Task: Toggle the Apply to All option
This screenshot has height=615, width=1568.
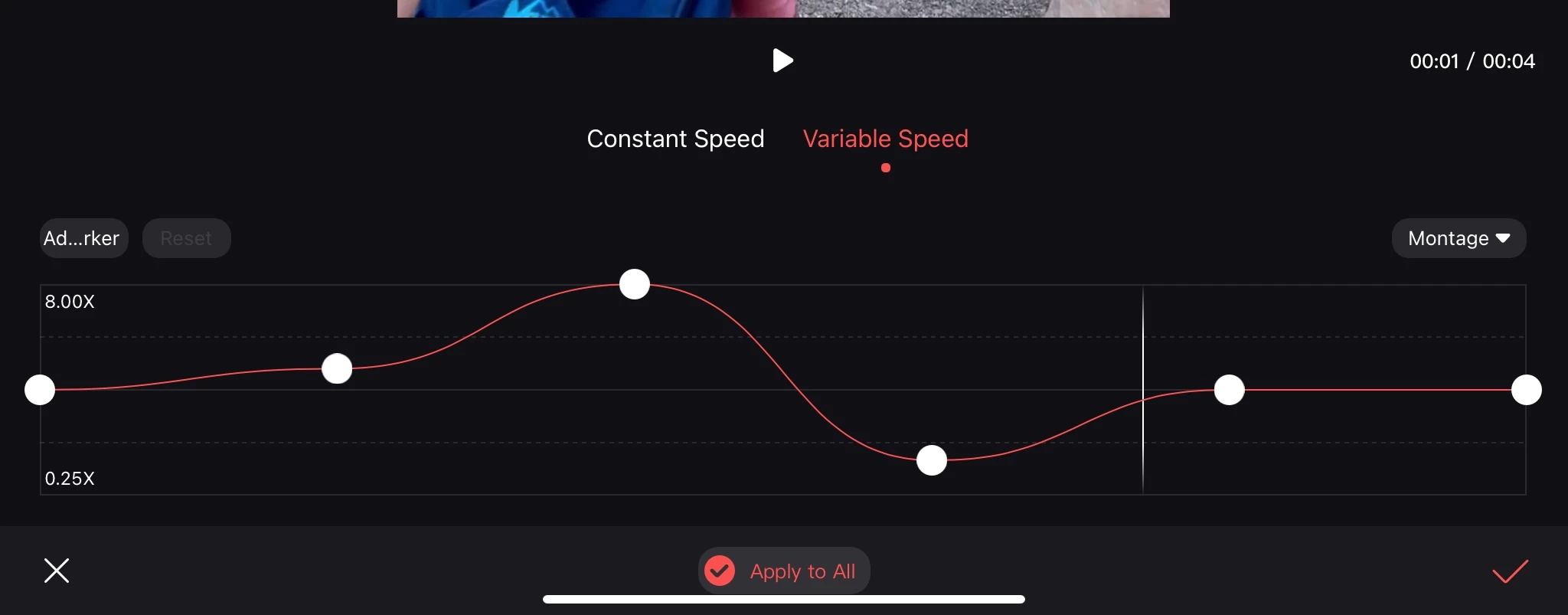Action: click(x=783, y=571)
